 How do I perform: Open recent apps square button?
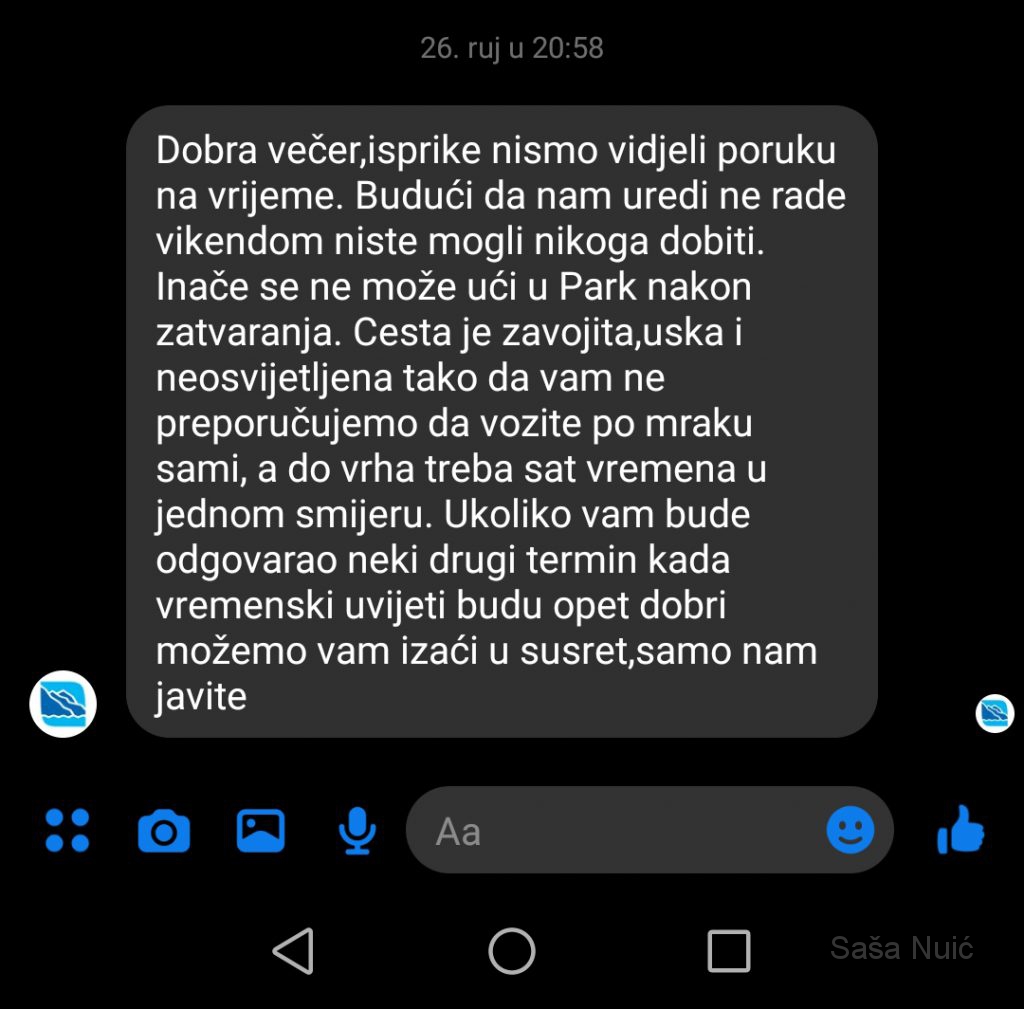pyautogui.click(x=729, y=950)
